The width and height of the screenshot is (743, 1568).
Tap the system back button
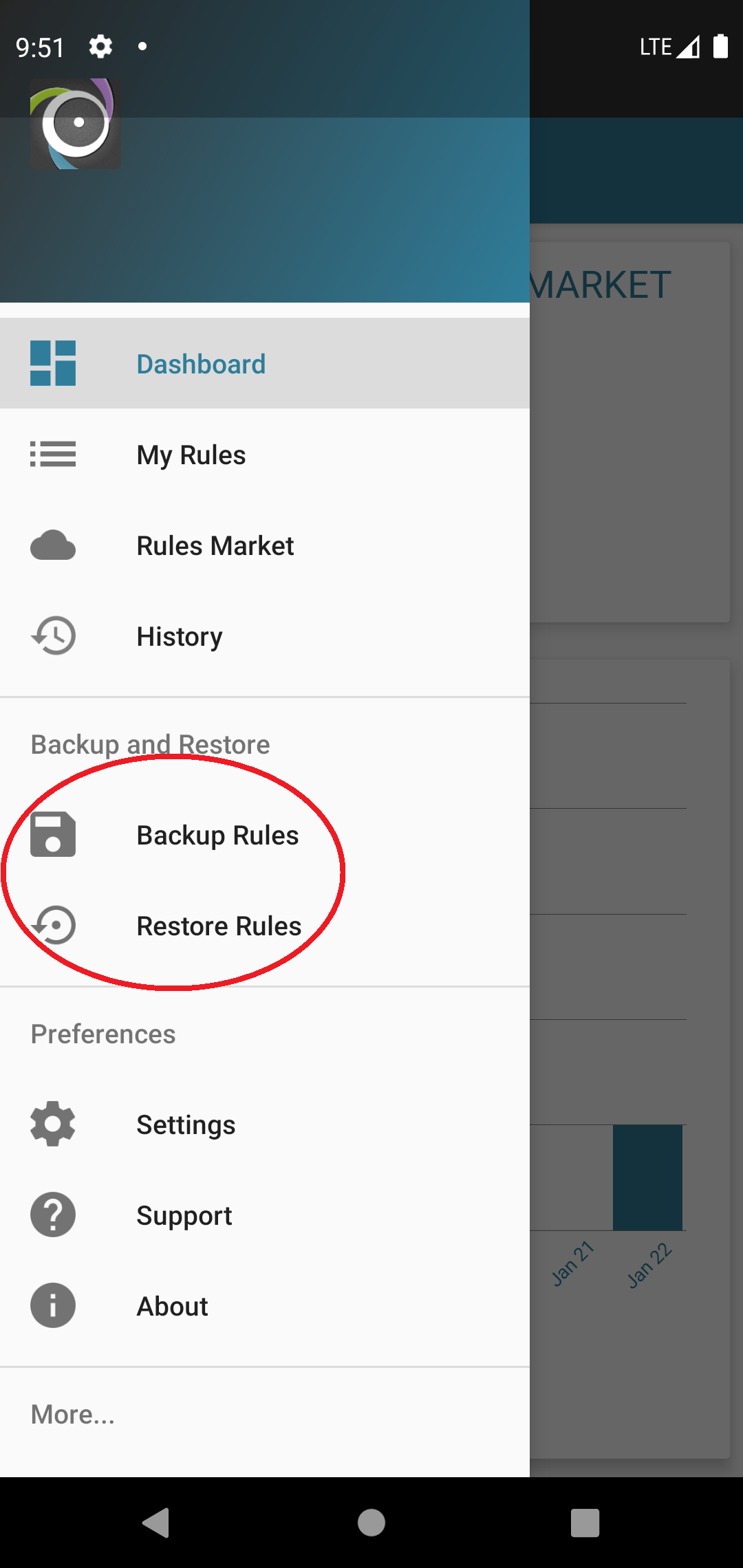coord(157,1523)
